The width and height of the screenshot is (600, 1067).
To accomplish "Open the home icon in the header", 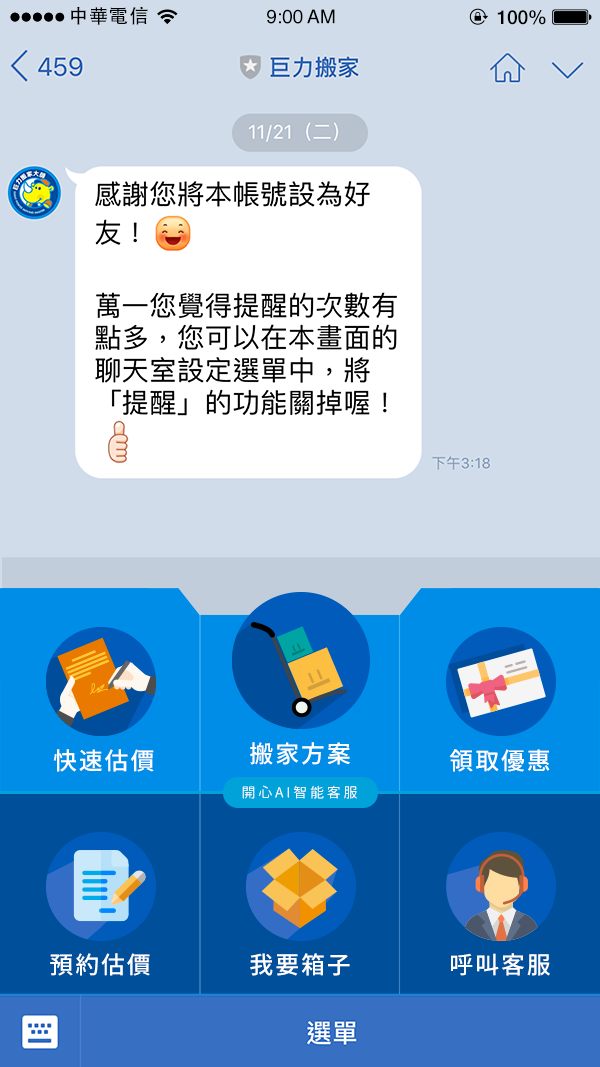I will click(x=507, y=68).
